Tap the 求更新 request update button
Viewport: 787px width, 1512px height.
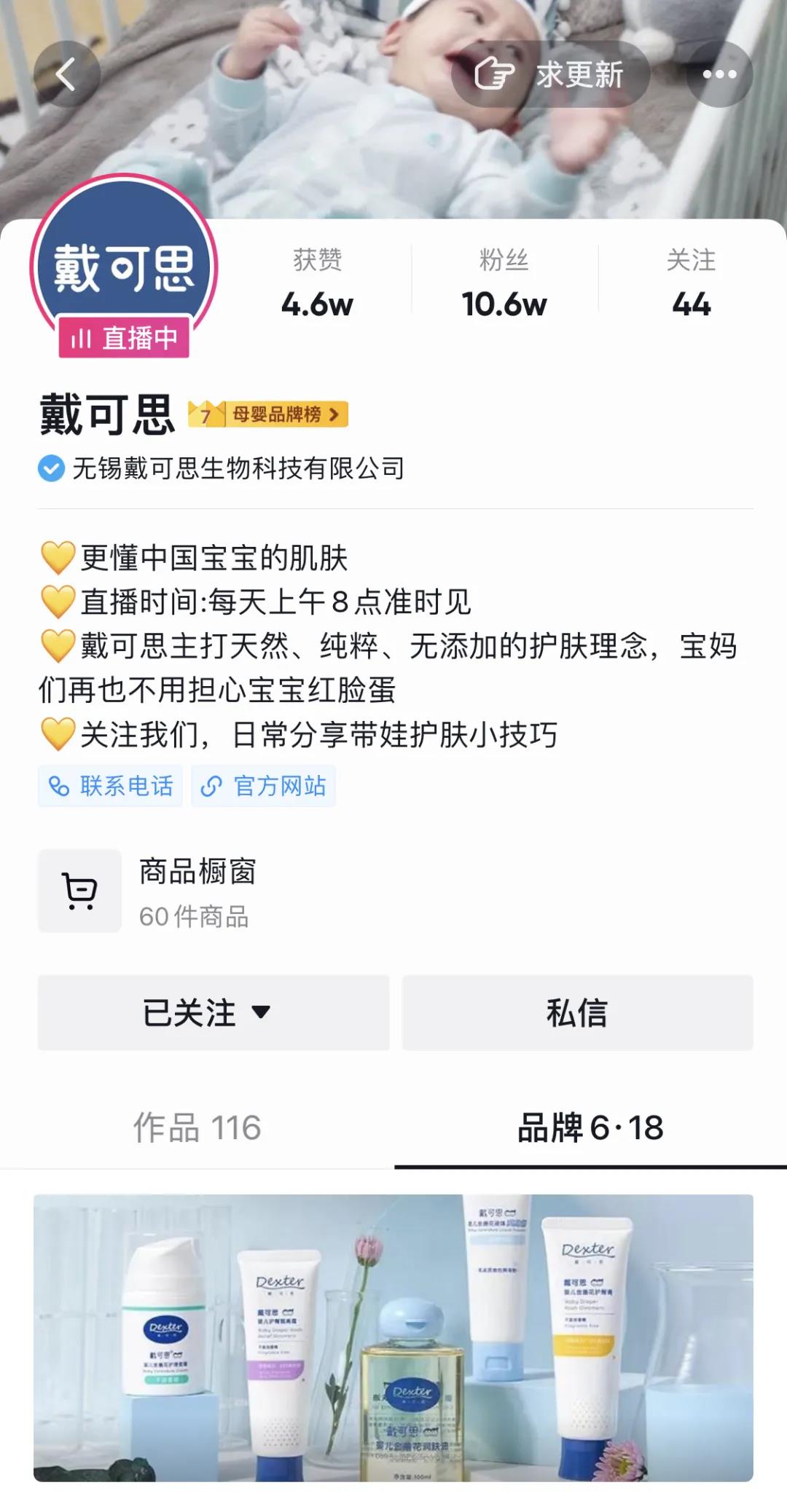pos(550,74)
